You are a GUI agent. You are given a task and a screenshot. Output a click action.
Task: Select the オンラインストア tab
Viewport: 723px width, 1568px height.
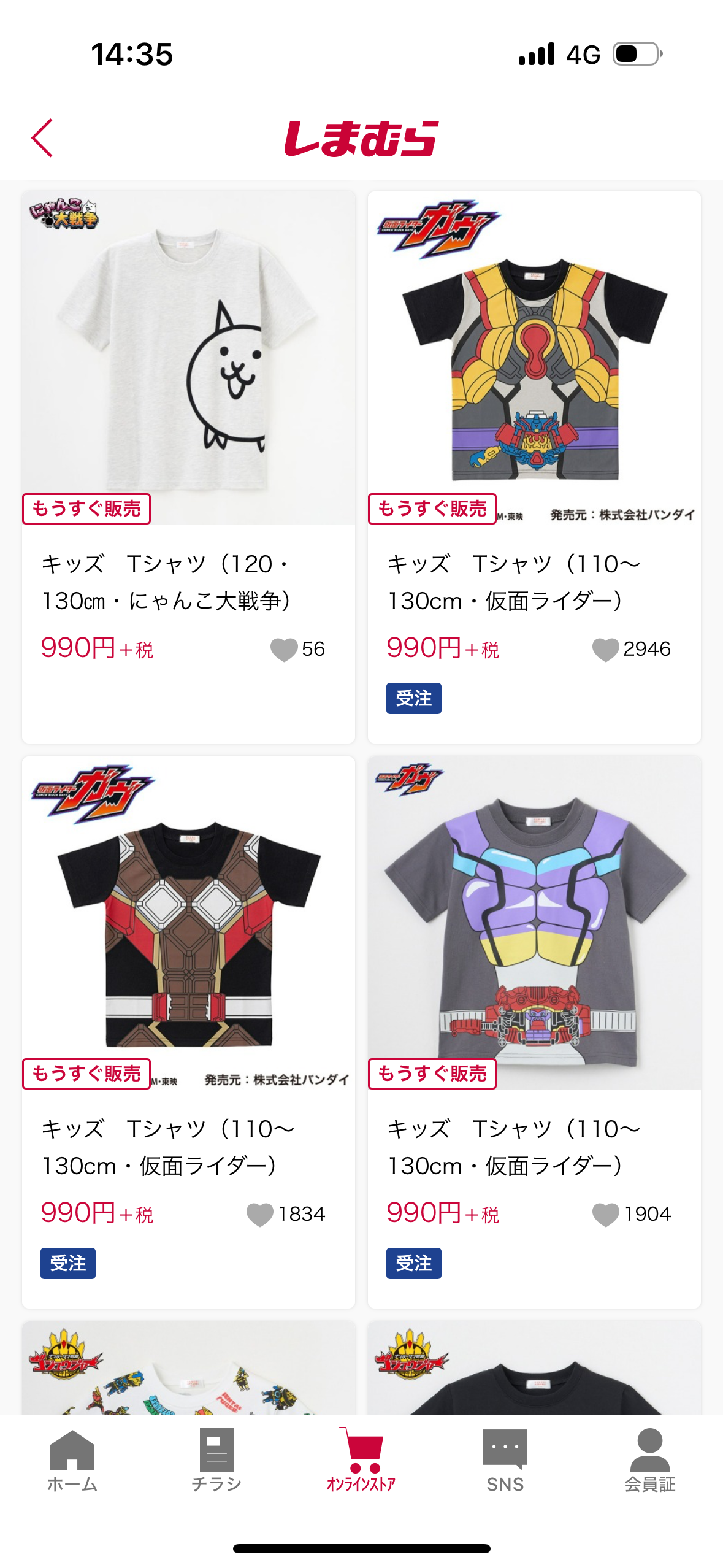click(361, 1461)
